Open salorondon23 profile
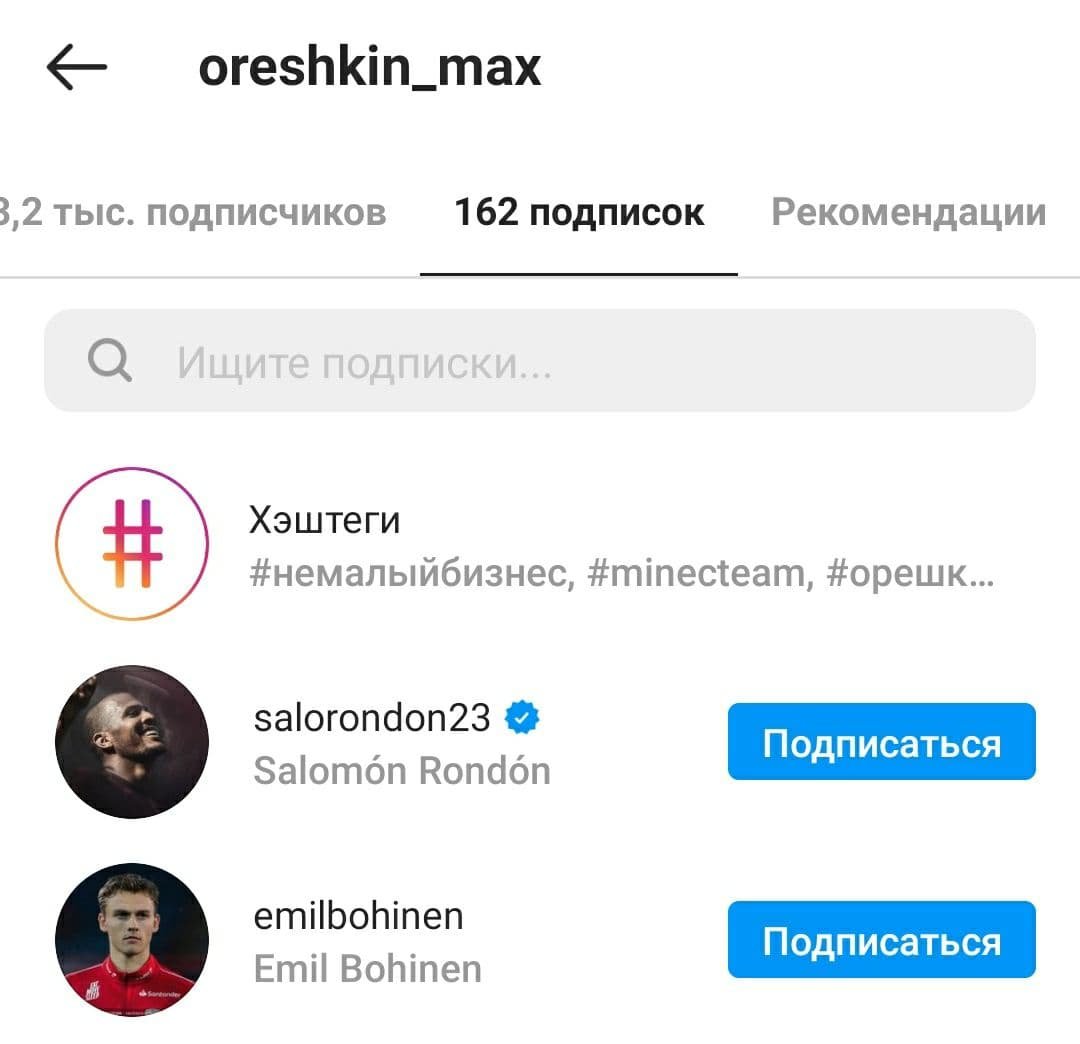 point(372,718)
